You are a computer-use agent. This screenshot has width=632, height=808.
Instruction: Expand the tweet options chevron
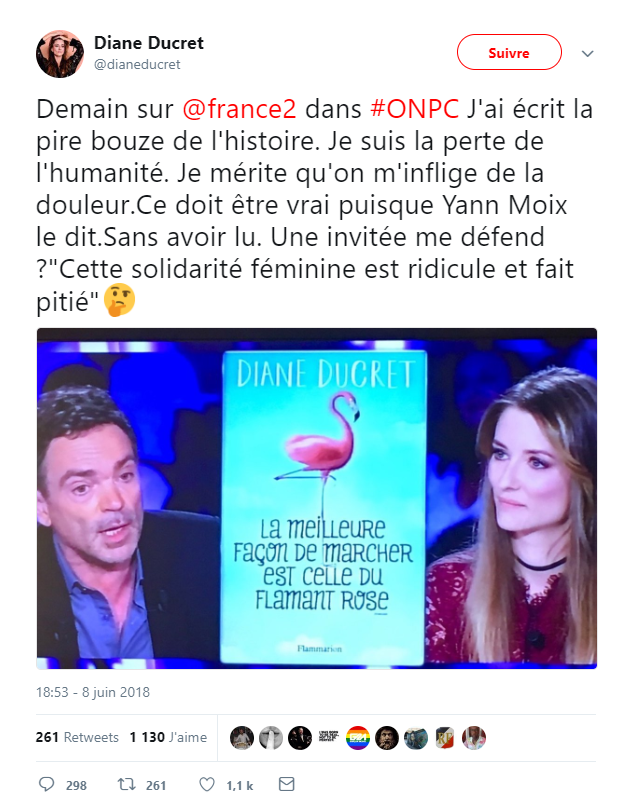point(588,53)
